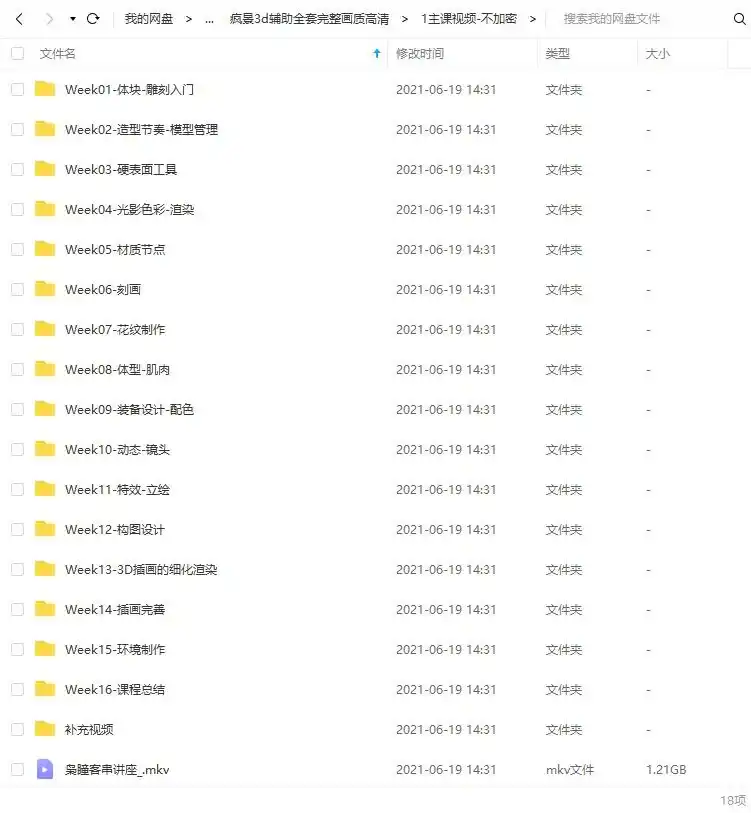Go back to the previous folder
751x813 pixels.
pyautogui.click(x=18, y=19)
